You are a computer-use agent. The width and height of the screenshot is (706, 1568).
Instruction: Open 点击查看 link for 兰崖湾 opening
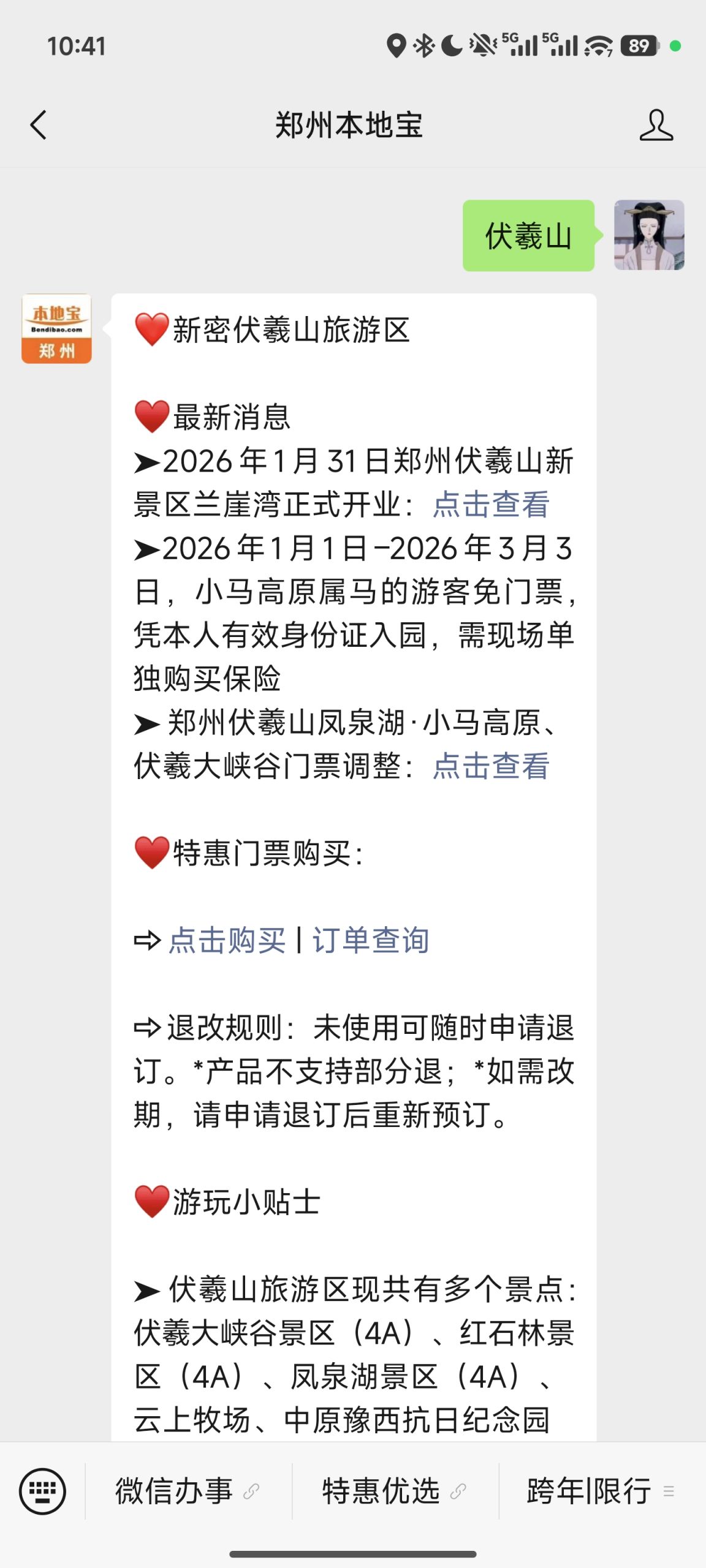(491, 505)
